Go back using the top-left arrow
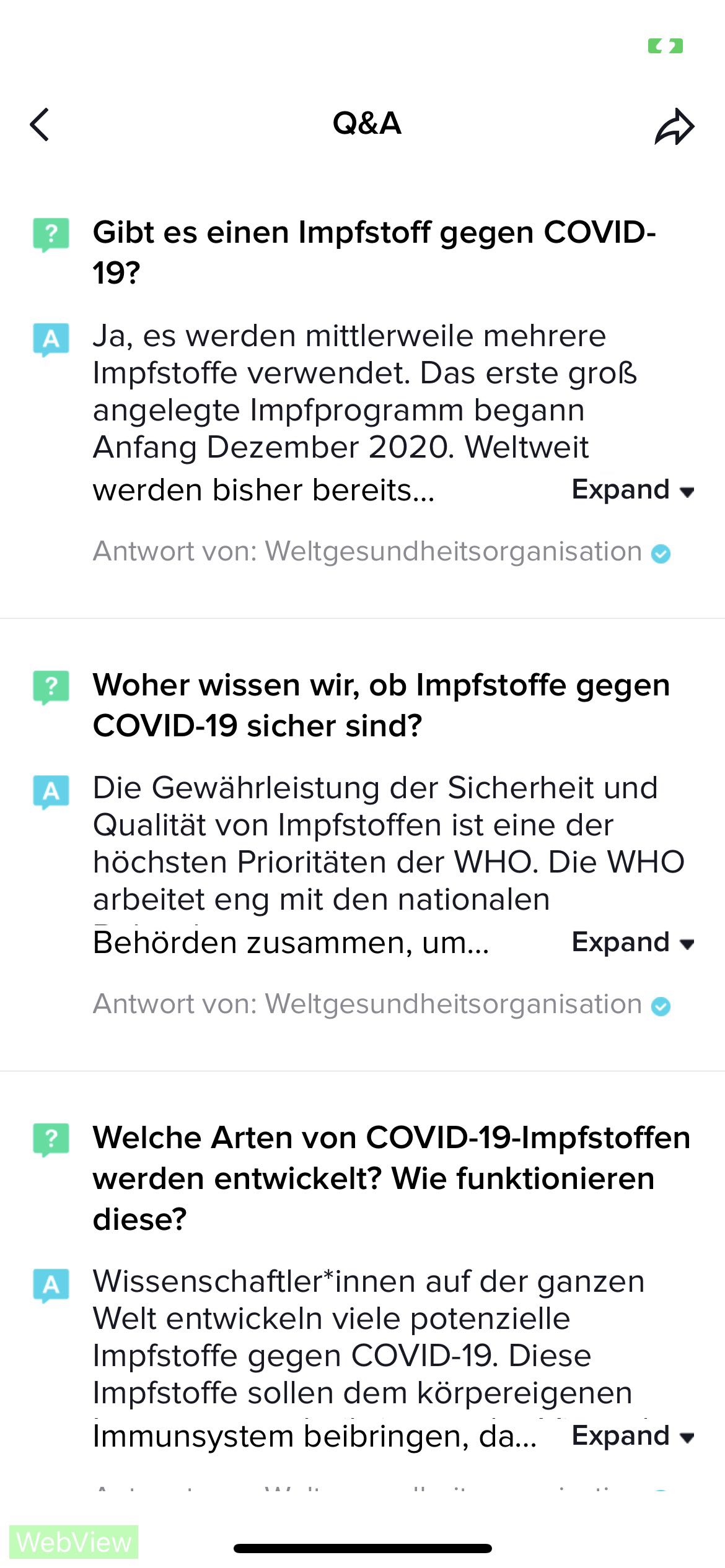This screenshot has width=725, height=1568. pos(40,124)
